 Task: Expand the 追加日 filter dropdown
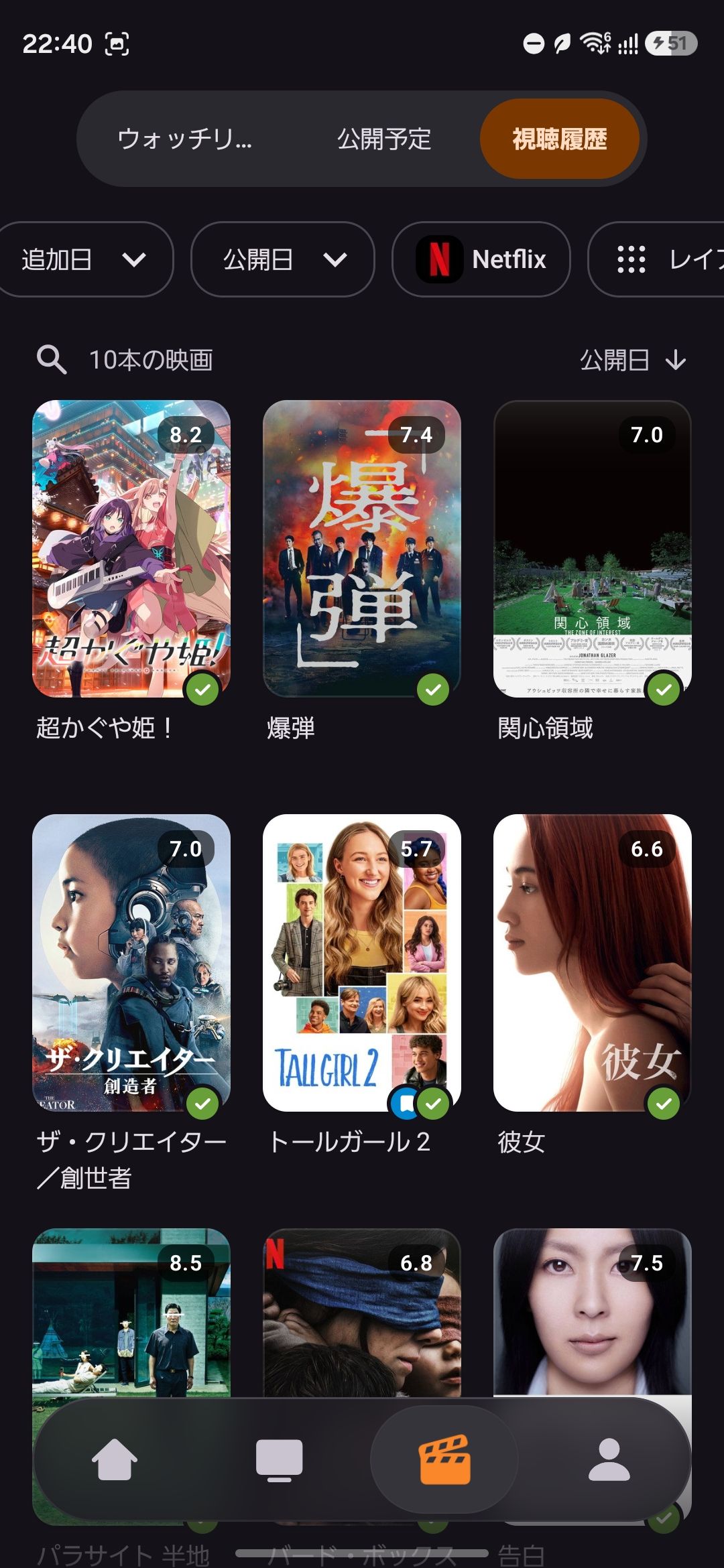tap(84, 259)
